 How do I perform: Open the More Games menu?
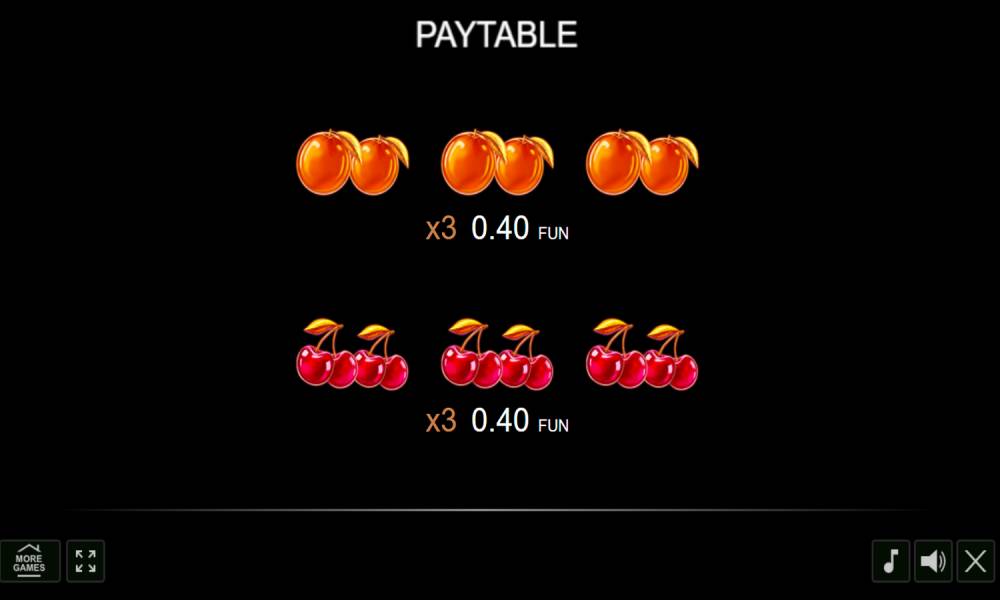click(30, 561)
